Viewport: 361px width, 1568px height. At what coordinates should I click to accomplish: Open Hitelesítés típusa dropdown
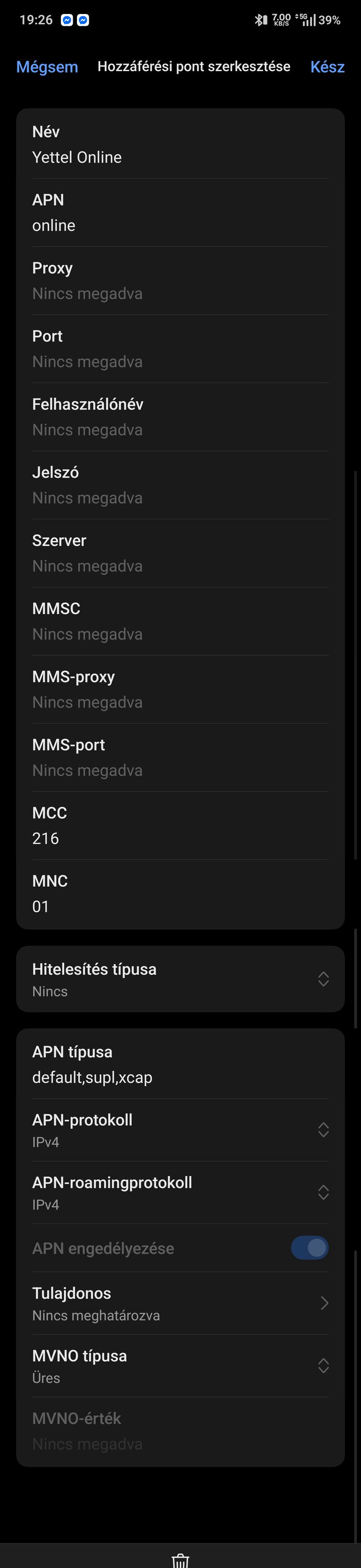pyautogui.click(x=180, y=979)
